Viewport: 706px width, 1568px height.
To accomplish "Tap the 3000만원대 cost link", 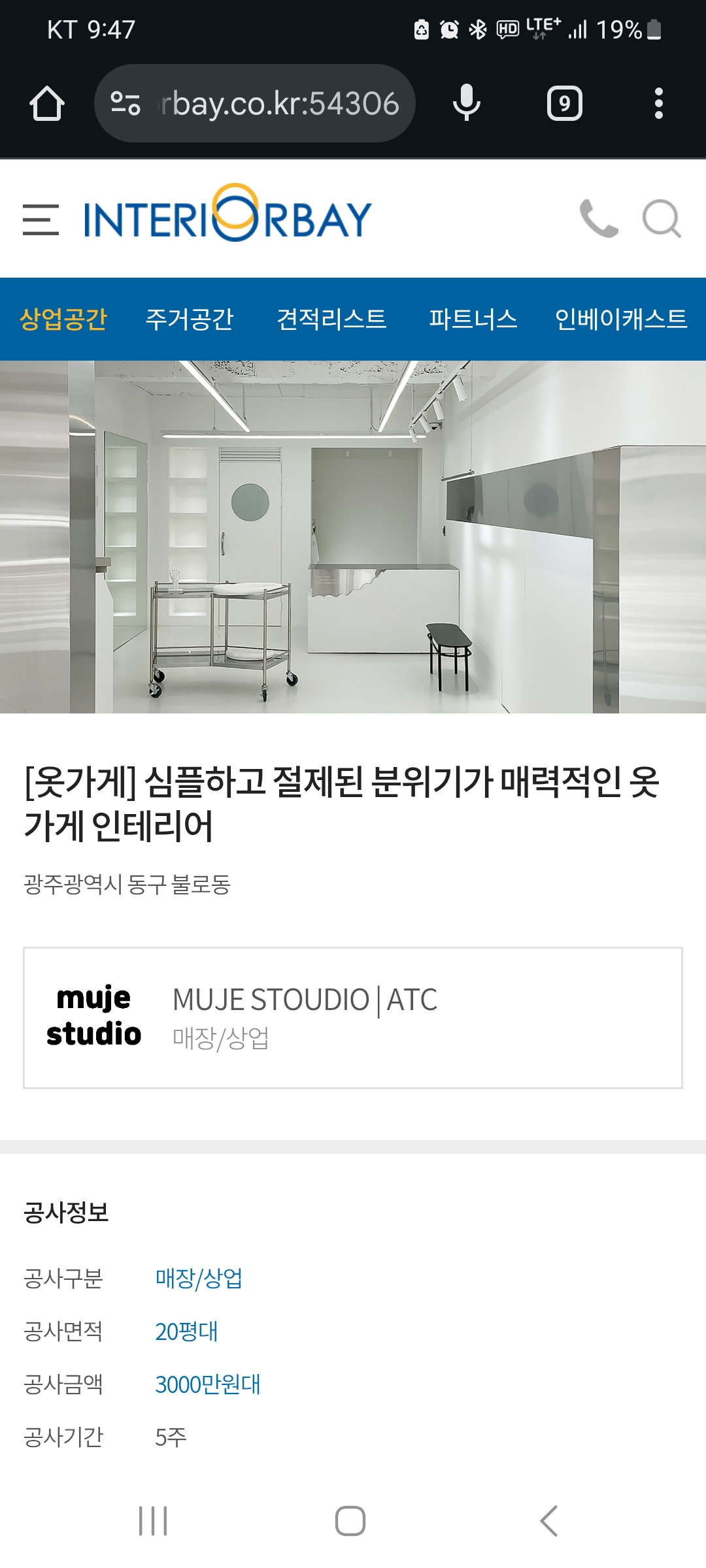I will click(x=207, y=1384).
